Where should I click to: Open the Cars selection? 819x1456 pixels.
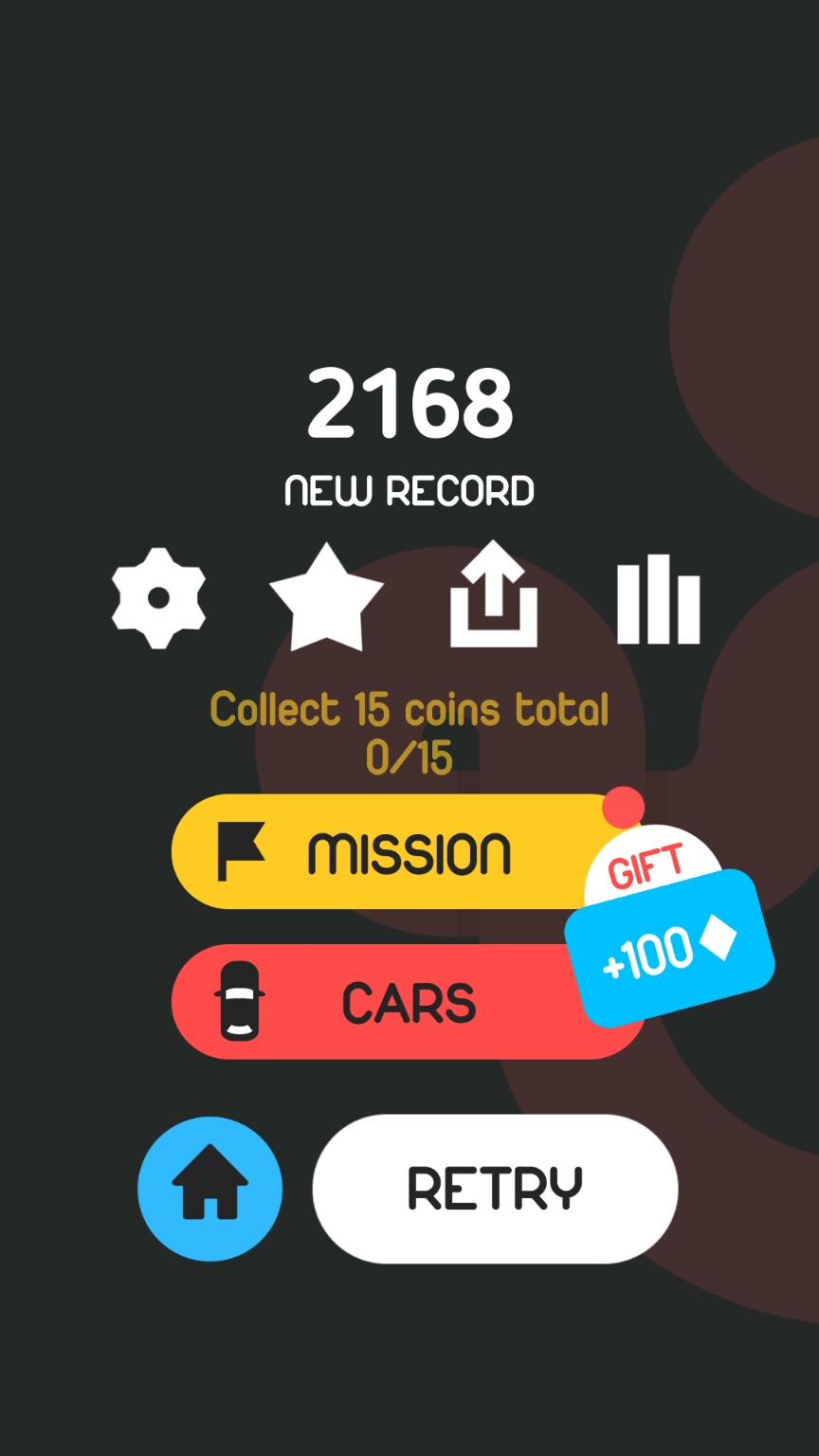point(379,1002)
